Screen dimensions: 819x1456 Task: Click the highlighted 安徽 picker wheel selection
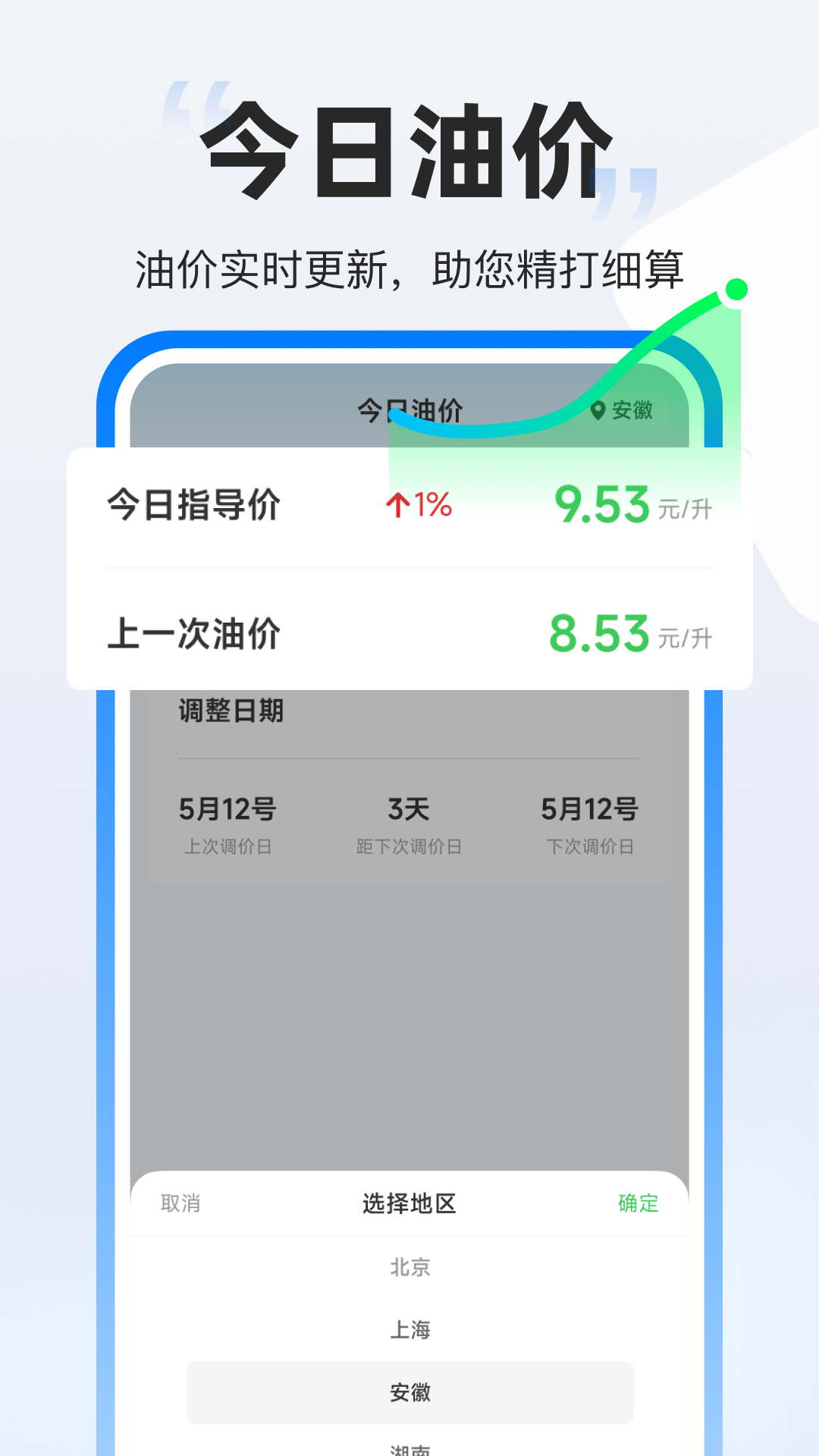[x=409, y=1392]
